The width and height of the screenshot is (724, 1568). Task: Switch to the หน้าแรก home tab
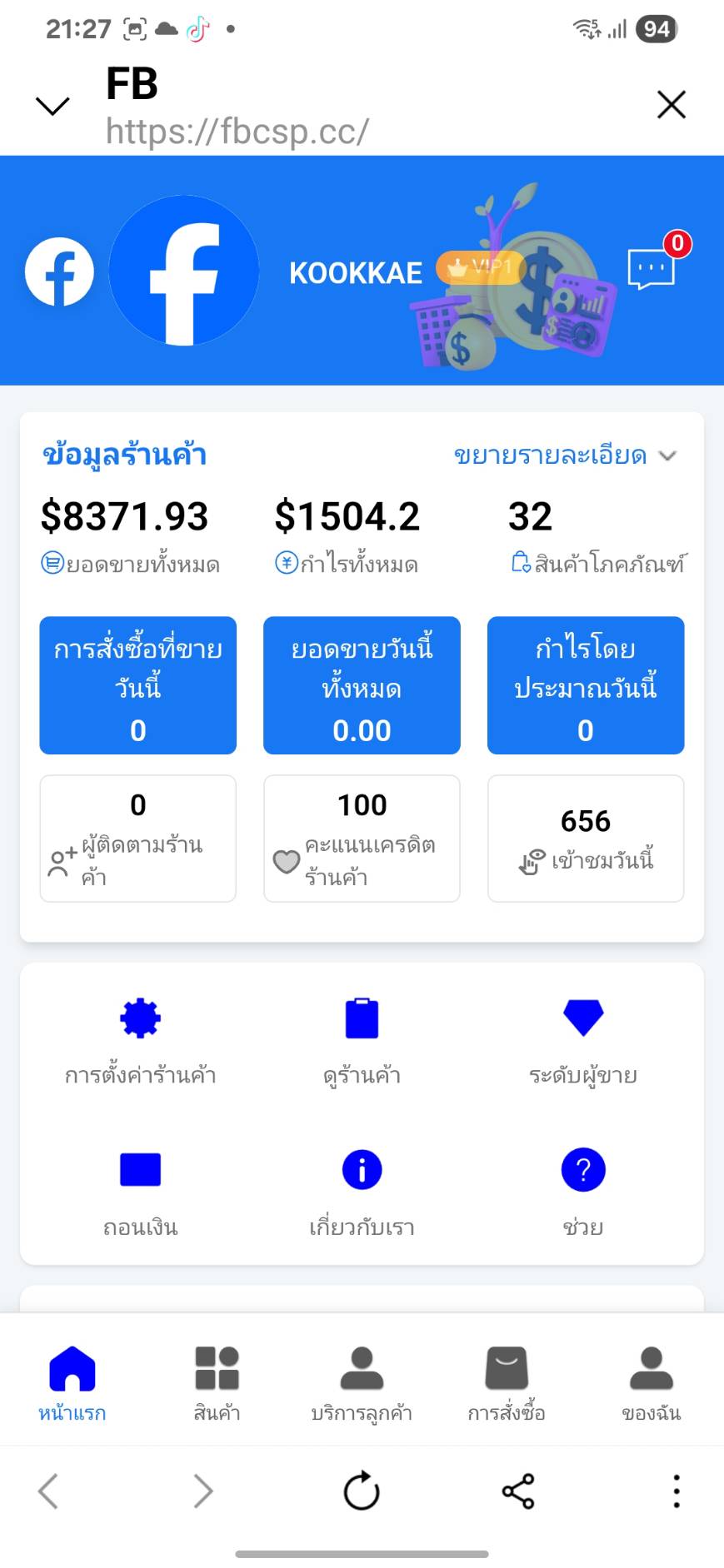[72, 1383]
